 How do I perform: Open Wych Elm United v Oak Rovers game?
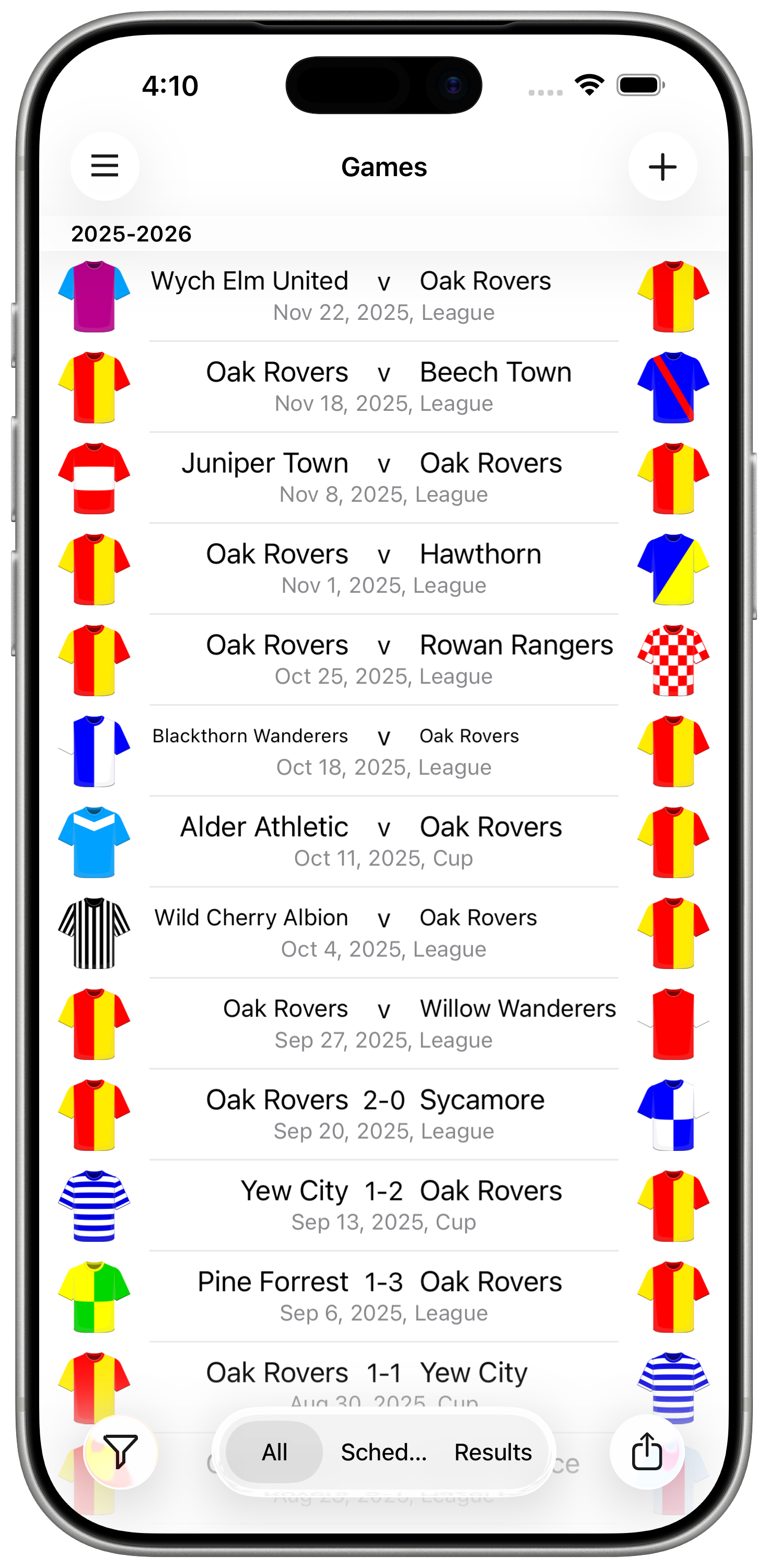point(383,296)
